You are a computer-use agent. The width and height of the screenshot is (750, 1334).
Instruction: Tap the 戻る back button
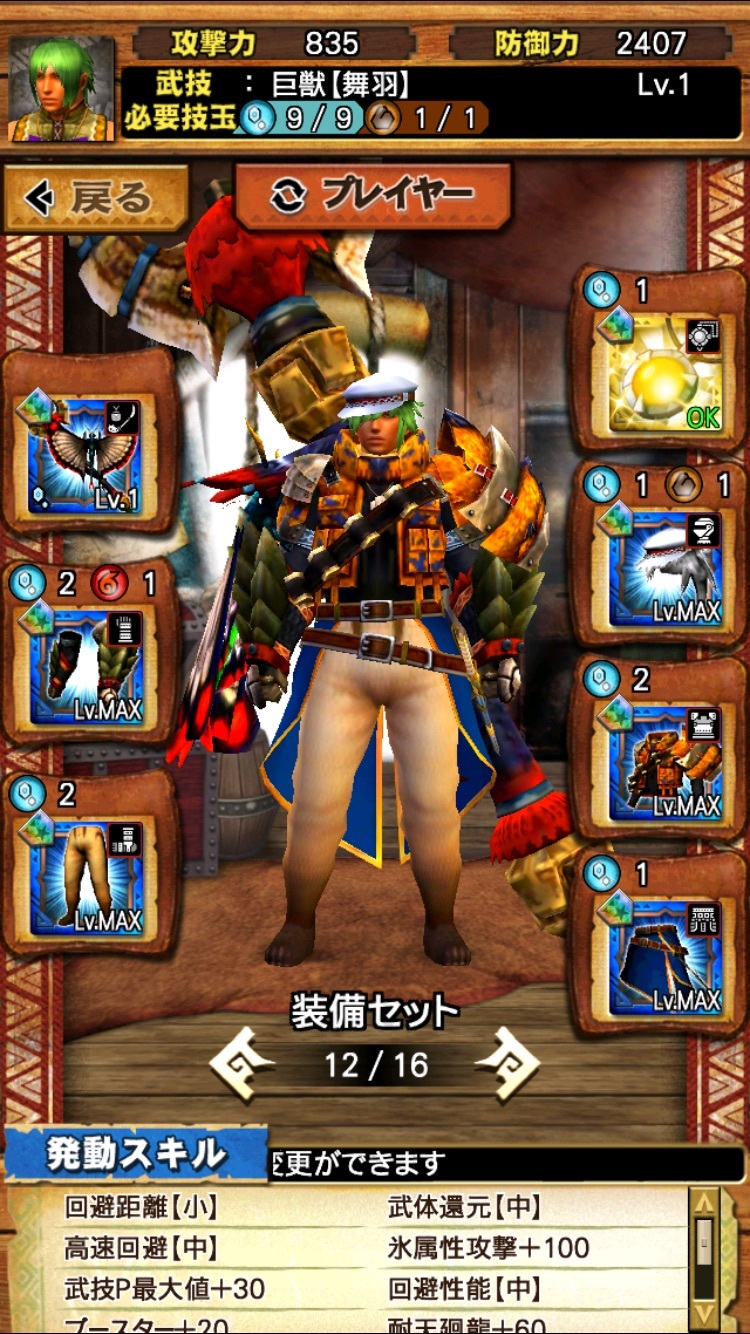95,197
